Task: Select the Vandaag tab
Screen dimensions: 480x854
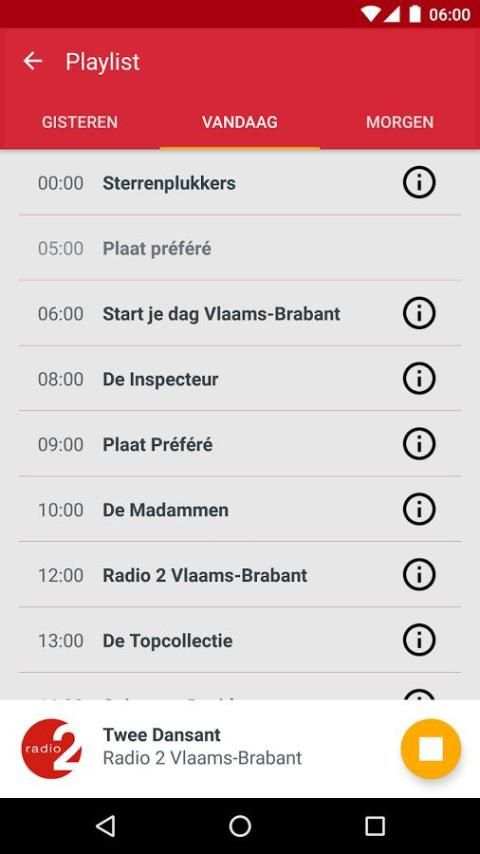Action: 240,122
